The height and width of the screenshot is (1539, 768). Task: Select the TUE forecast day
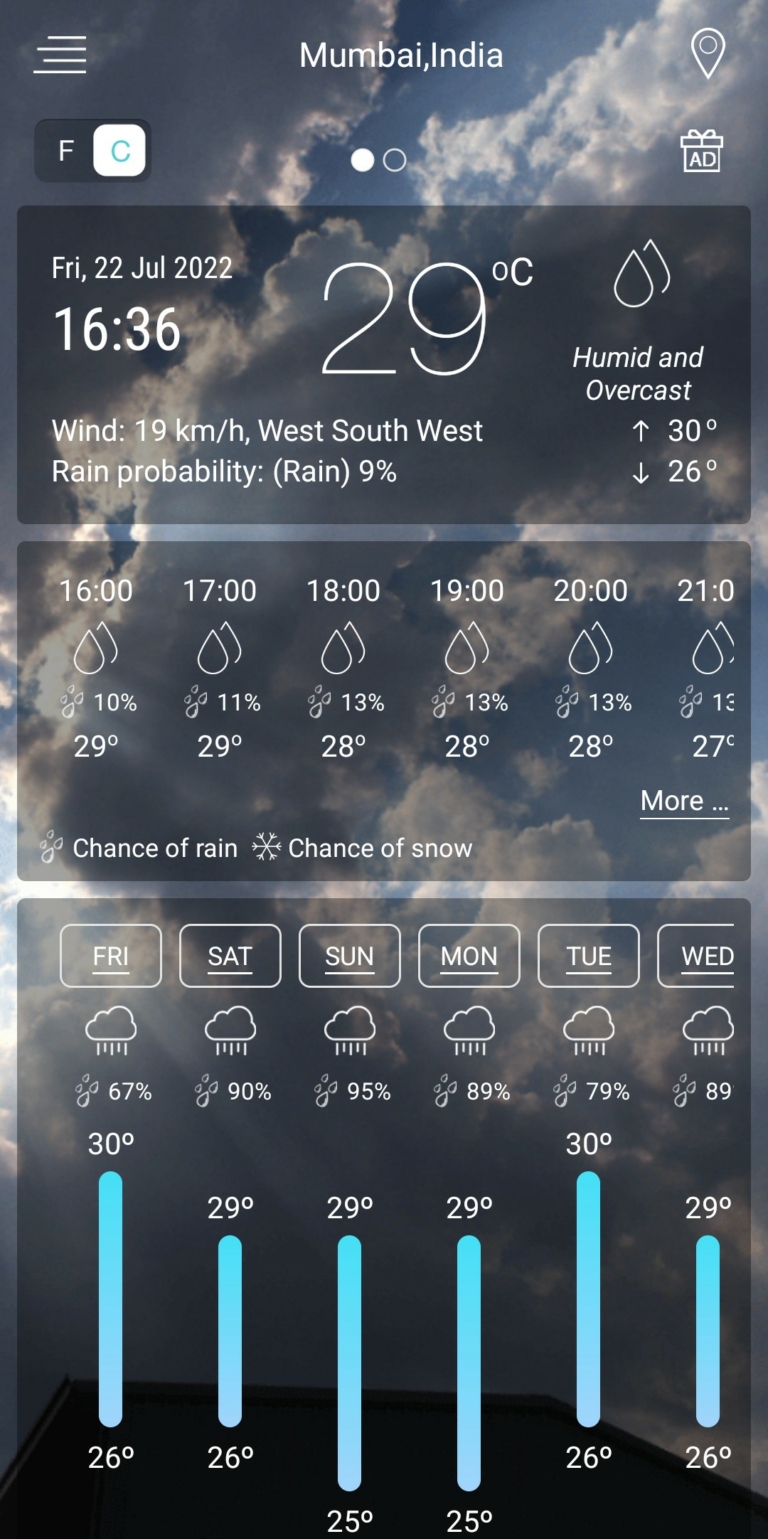point(588,956)
